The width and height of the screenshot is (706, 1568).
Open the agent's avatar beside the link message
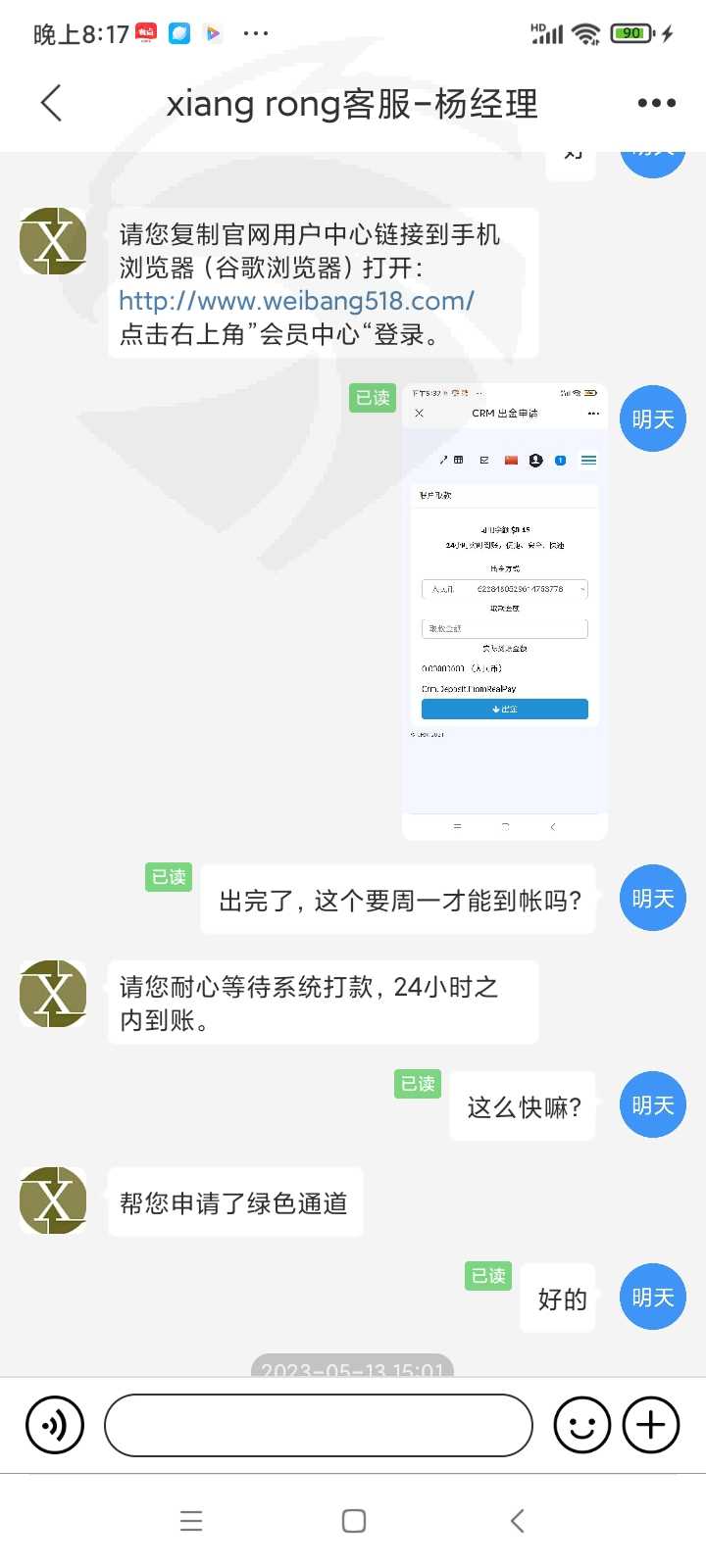tap(54, 241)
